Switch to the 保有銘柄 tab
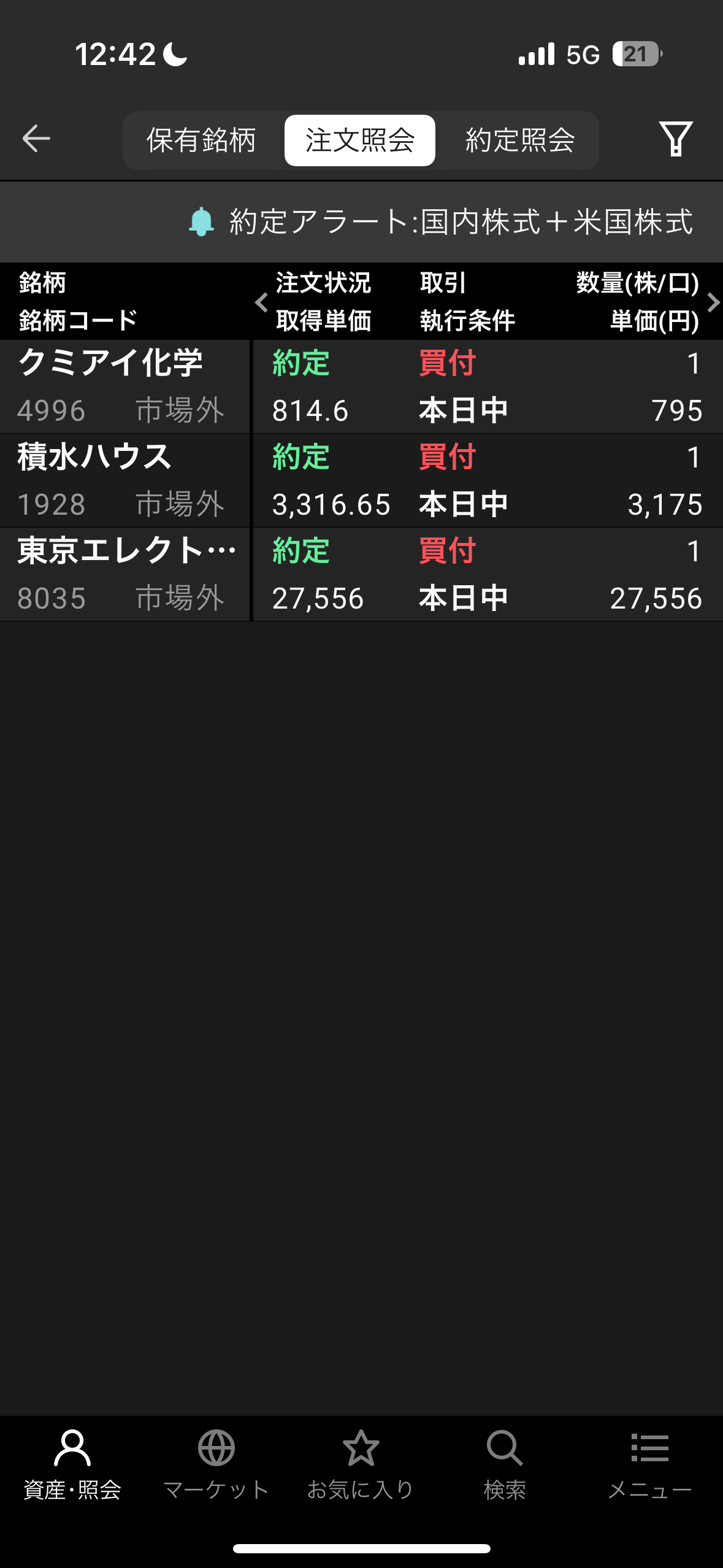723x1568 pixels. tap(201, 140)
